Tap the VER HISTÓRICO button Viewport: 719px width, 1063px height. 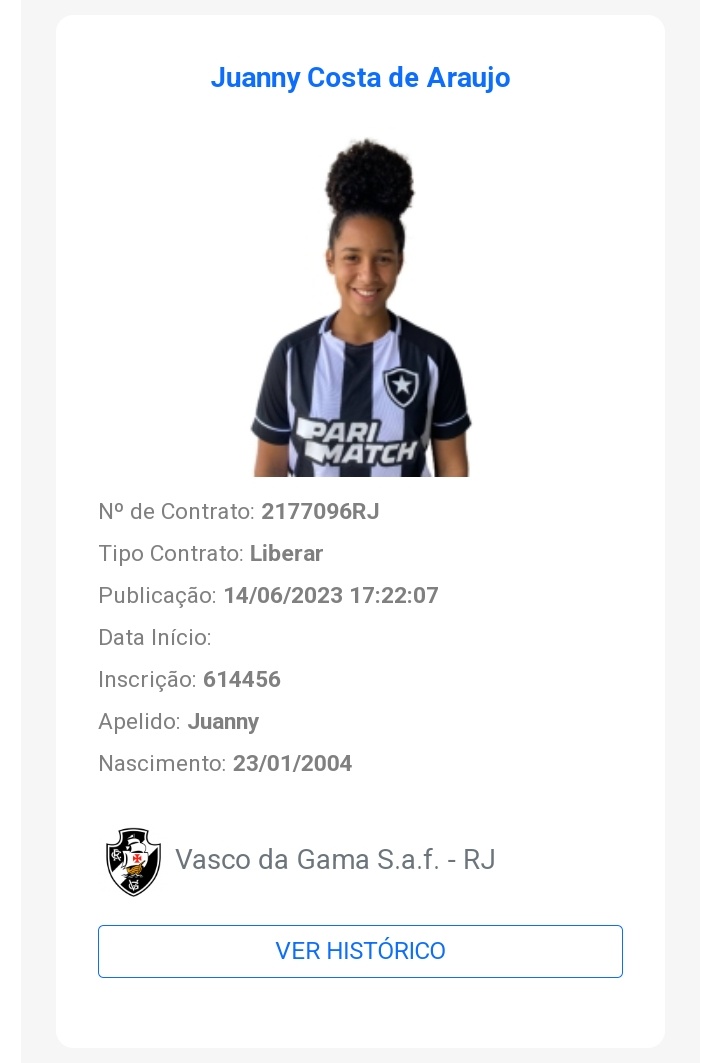coord(360,951)
